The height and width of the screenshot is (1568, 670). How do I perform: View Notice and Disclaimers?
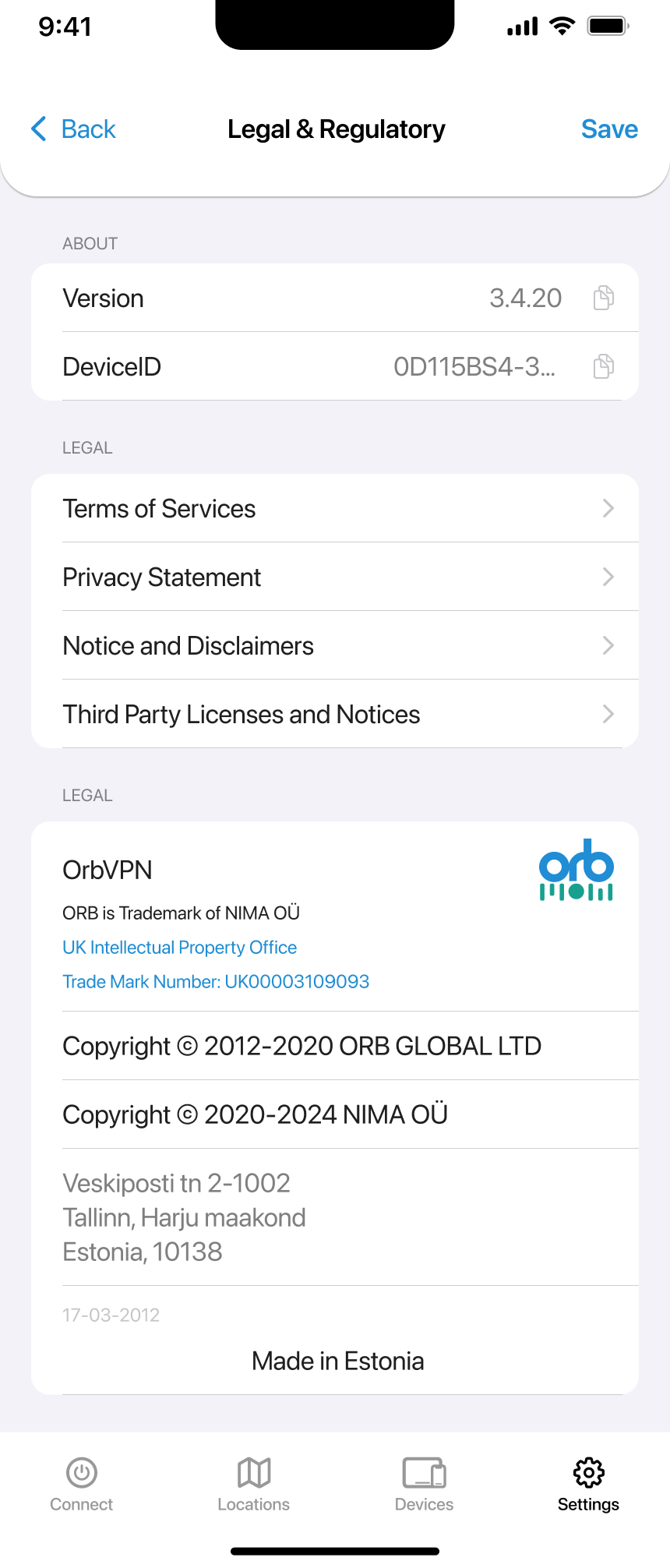point(335,646)
